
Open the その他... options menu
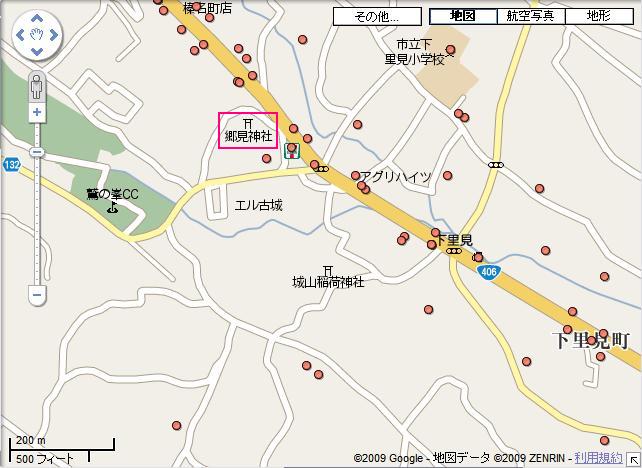[x=377, y=16]
